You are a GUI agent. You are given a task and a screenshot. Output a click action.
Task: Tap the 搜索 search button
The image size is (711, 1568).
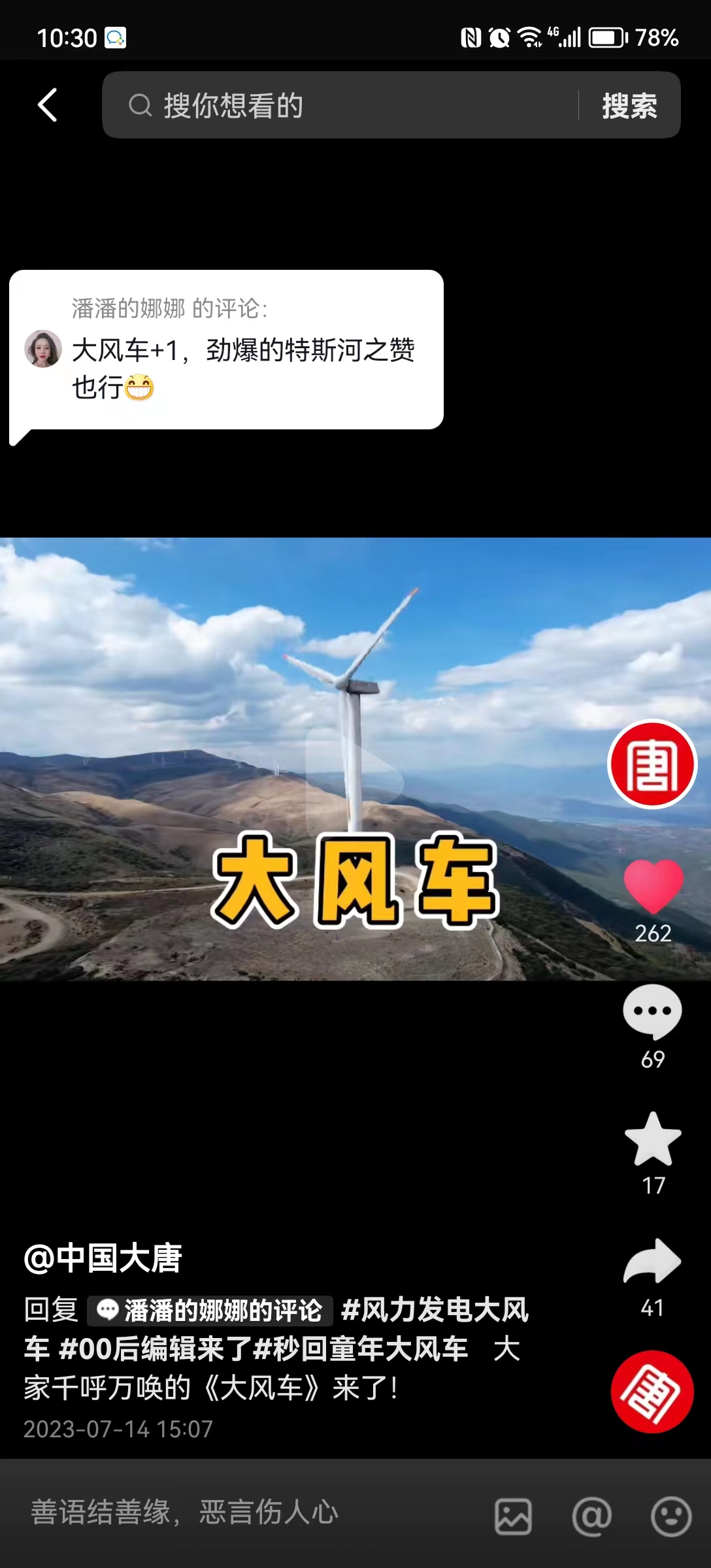[629, 105]
